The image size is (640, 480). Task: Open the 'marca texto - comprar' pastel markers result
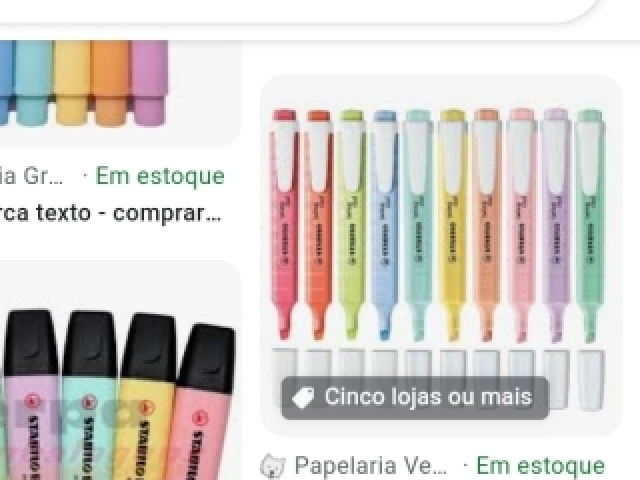110,213
